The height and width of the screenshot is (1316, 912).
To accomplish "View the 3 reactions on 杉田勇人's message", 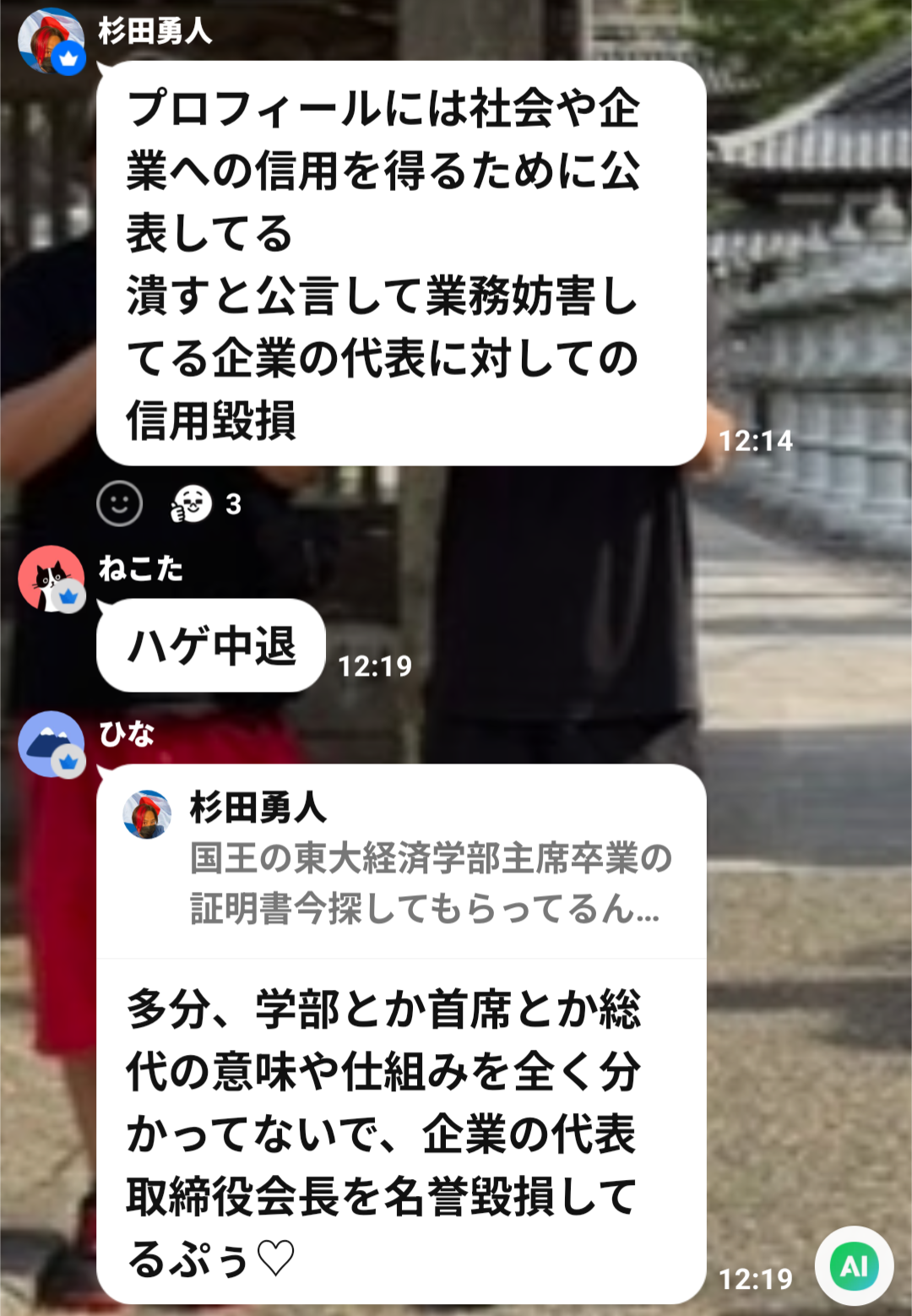I will (206, 503).
